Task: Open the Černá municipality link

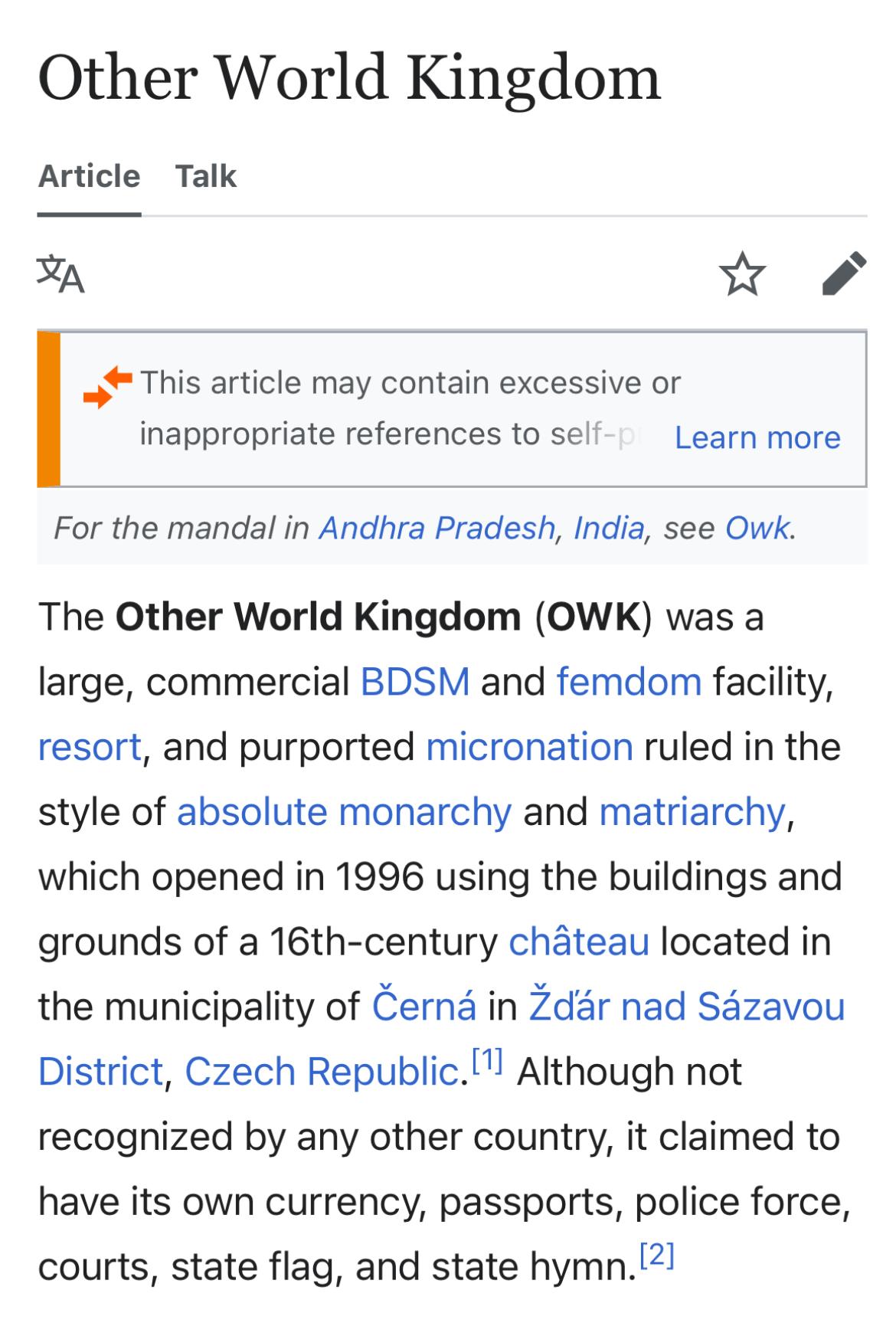Action: tap(423, 1006)
